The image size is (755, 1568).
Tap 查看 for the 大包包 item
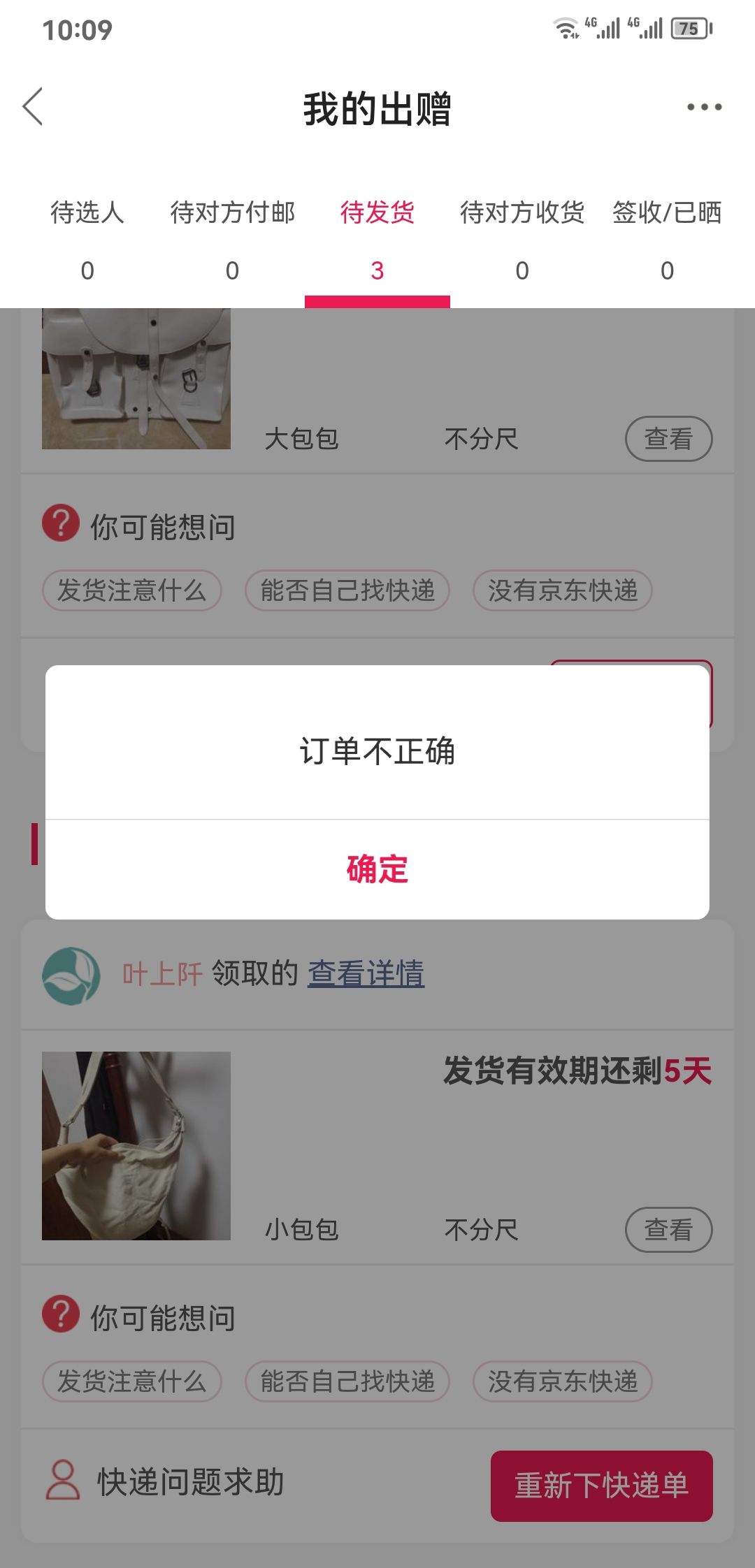point(668,439)
